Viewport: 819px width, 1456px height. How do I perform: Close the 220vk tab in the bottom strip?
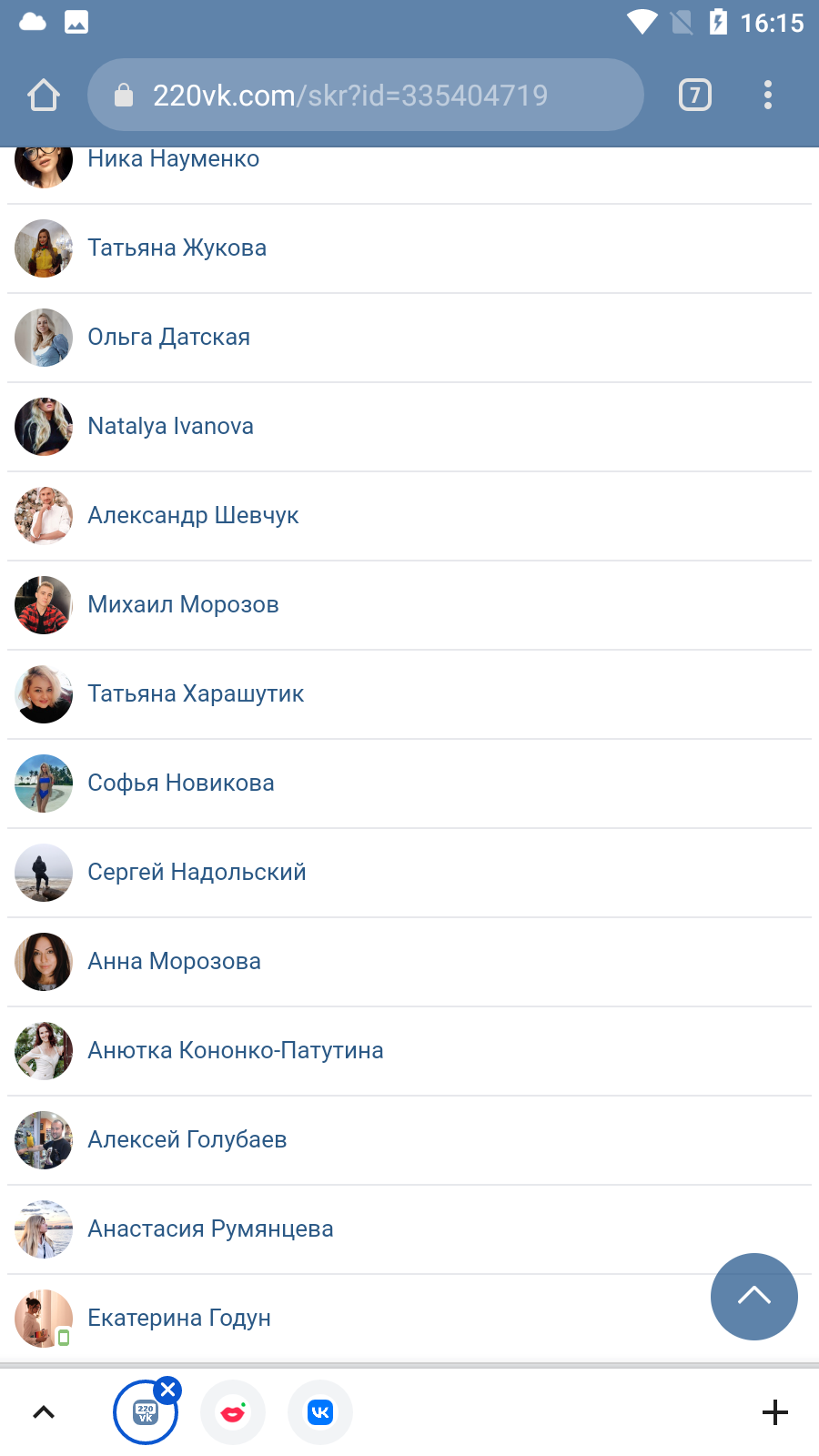(167, 1390)
